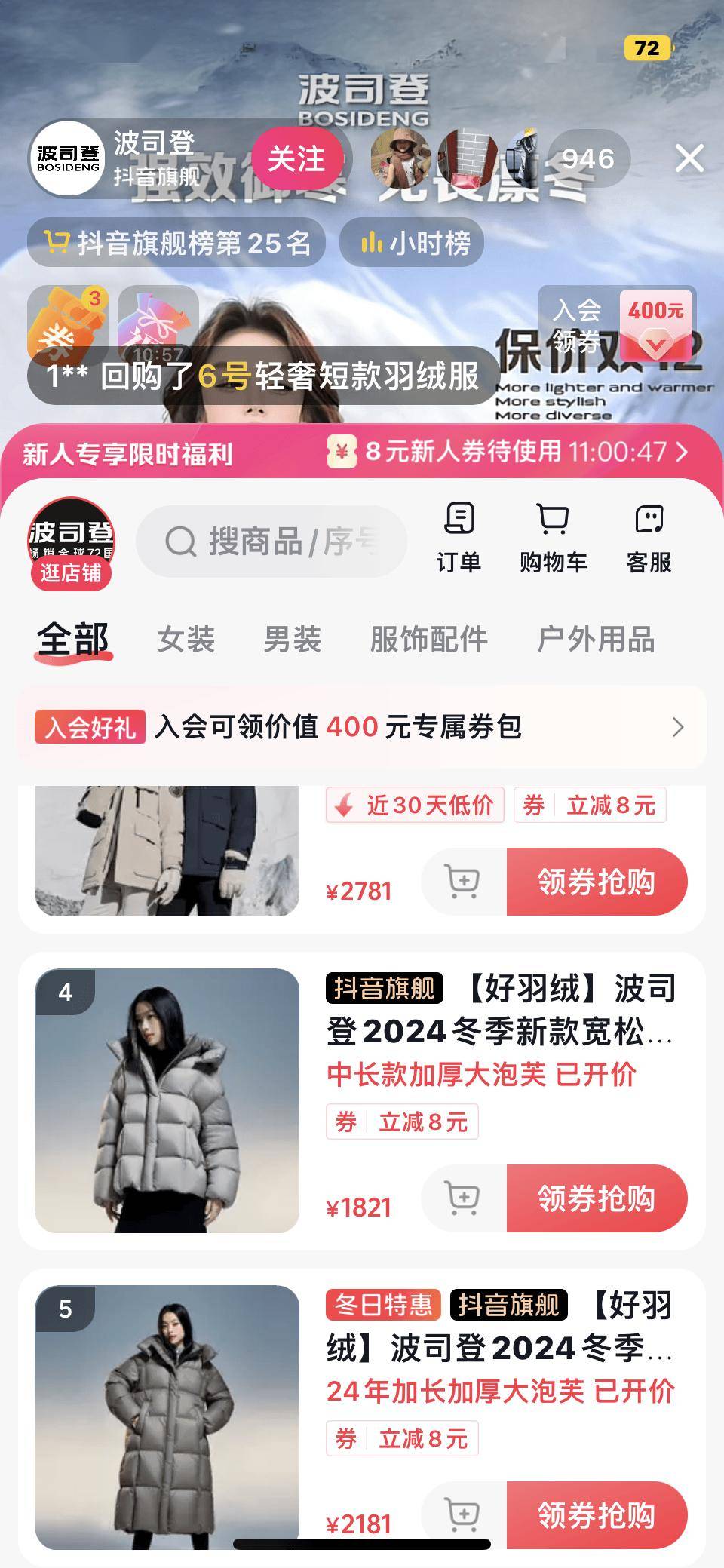Contact 客服 customer service
Screen dimensions: 724x1568
649,538
